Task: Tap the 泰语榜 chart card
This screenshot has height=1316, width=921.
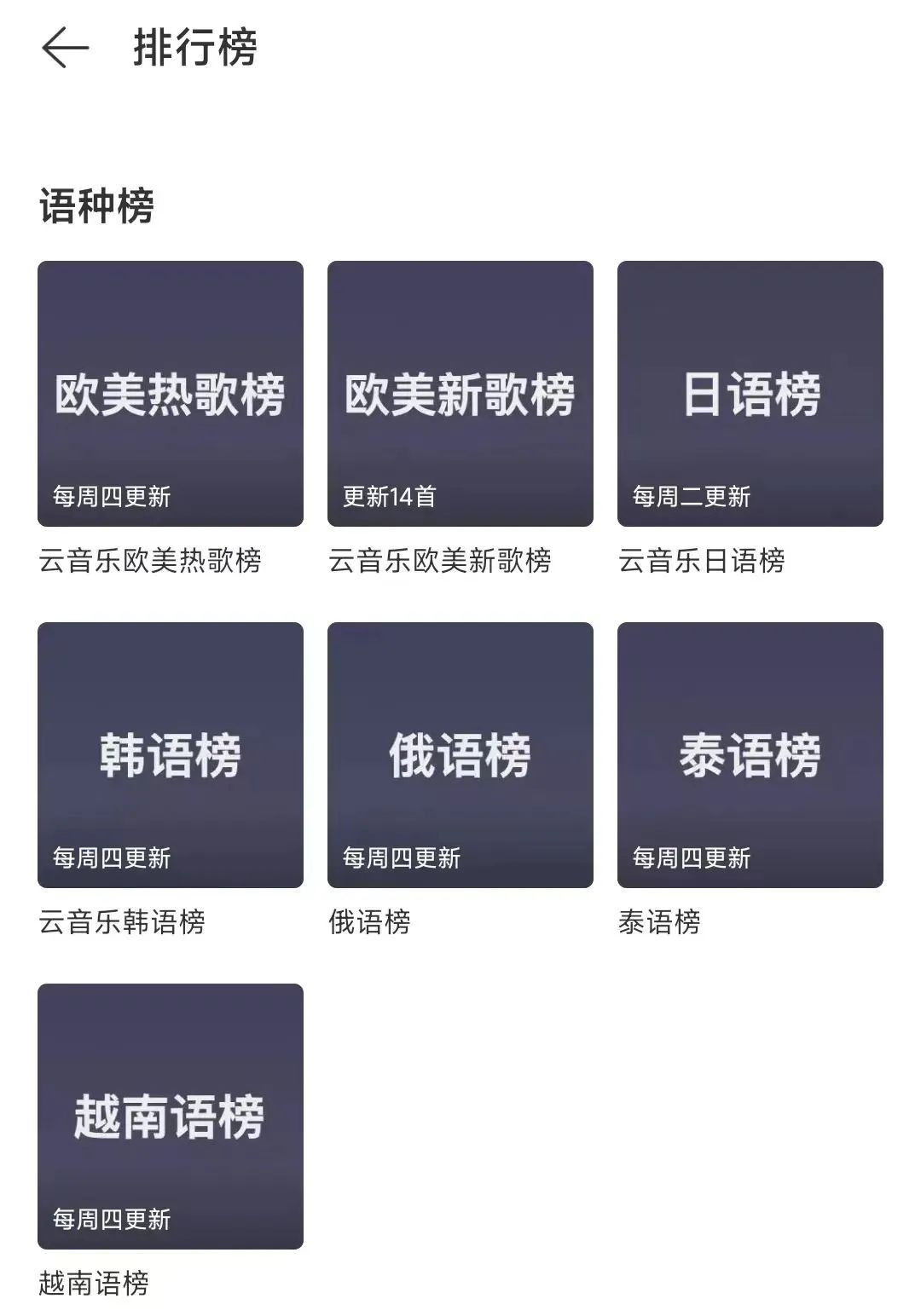Action: (750, 755)
